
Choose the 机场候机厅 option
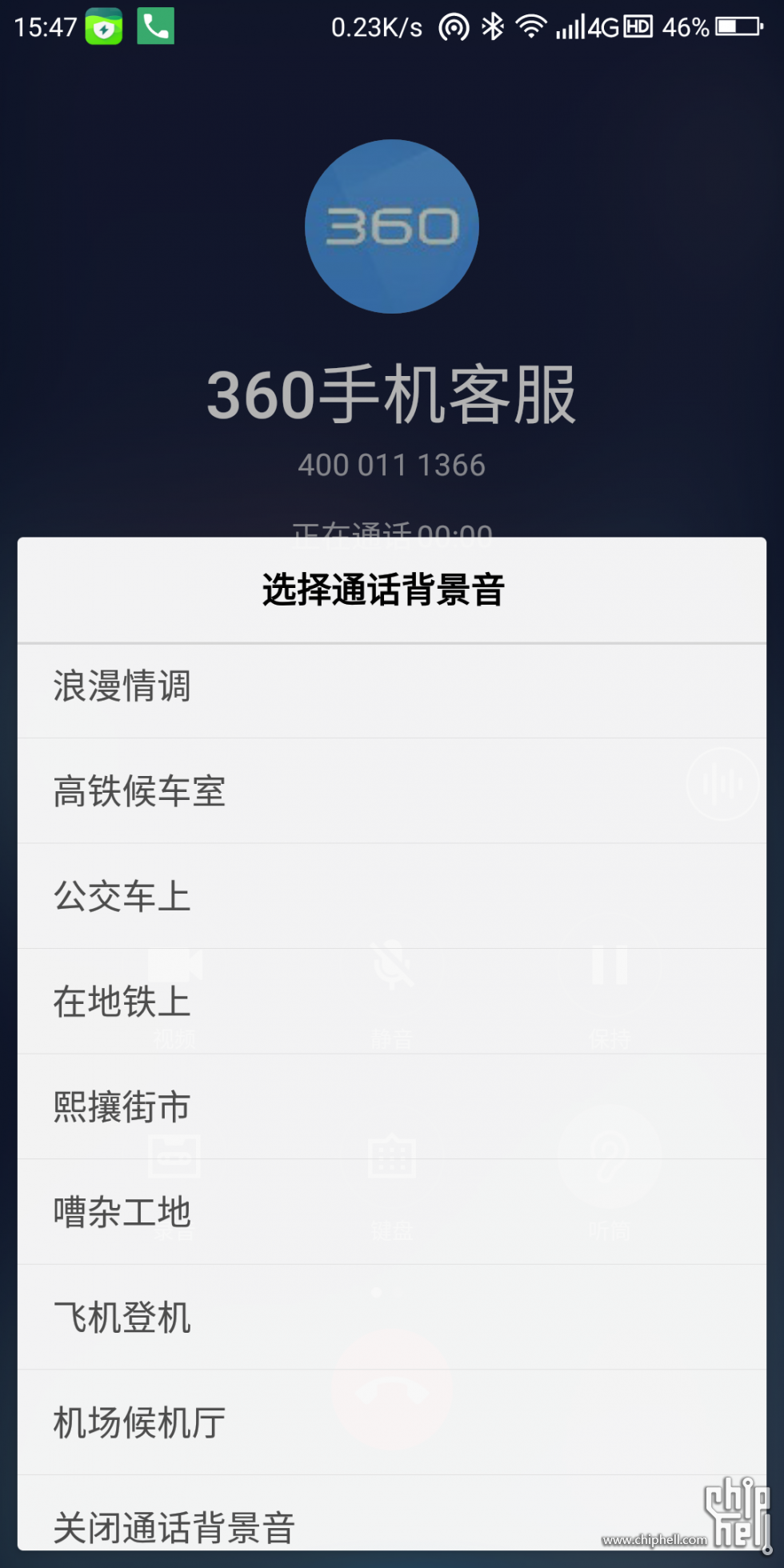[x=392, y=1422]
